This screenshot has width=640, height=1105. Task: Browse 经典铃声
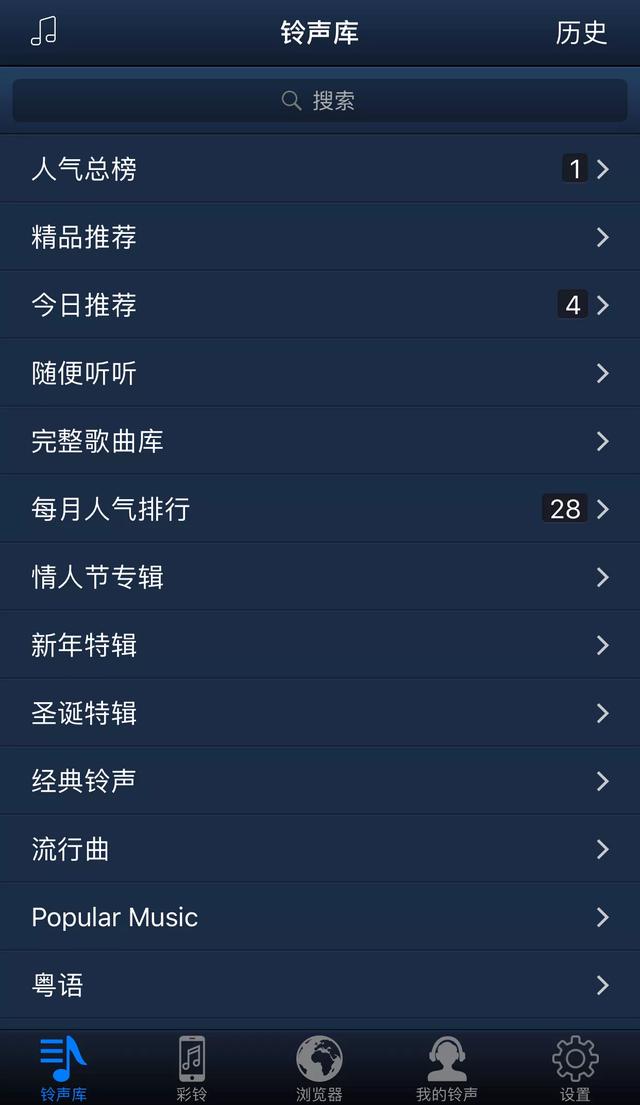(x=320, y=781)
